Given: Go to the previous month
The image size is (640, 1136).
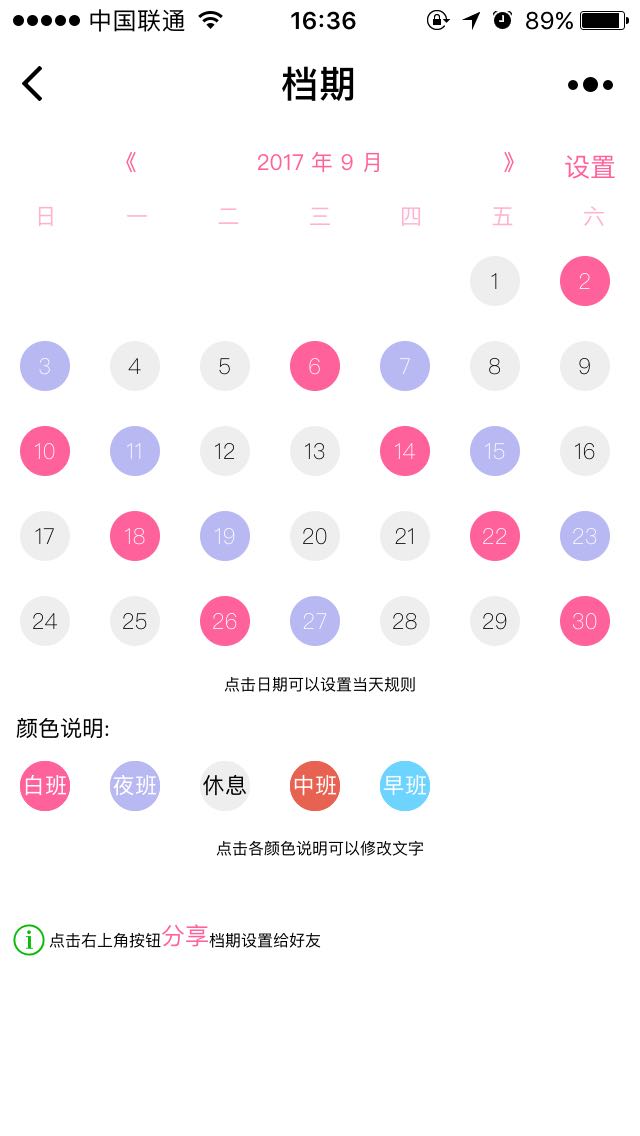Looking at the screenshot, I should pyautogui.click(x=130, y=163).
